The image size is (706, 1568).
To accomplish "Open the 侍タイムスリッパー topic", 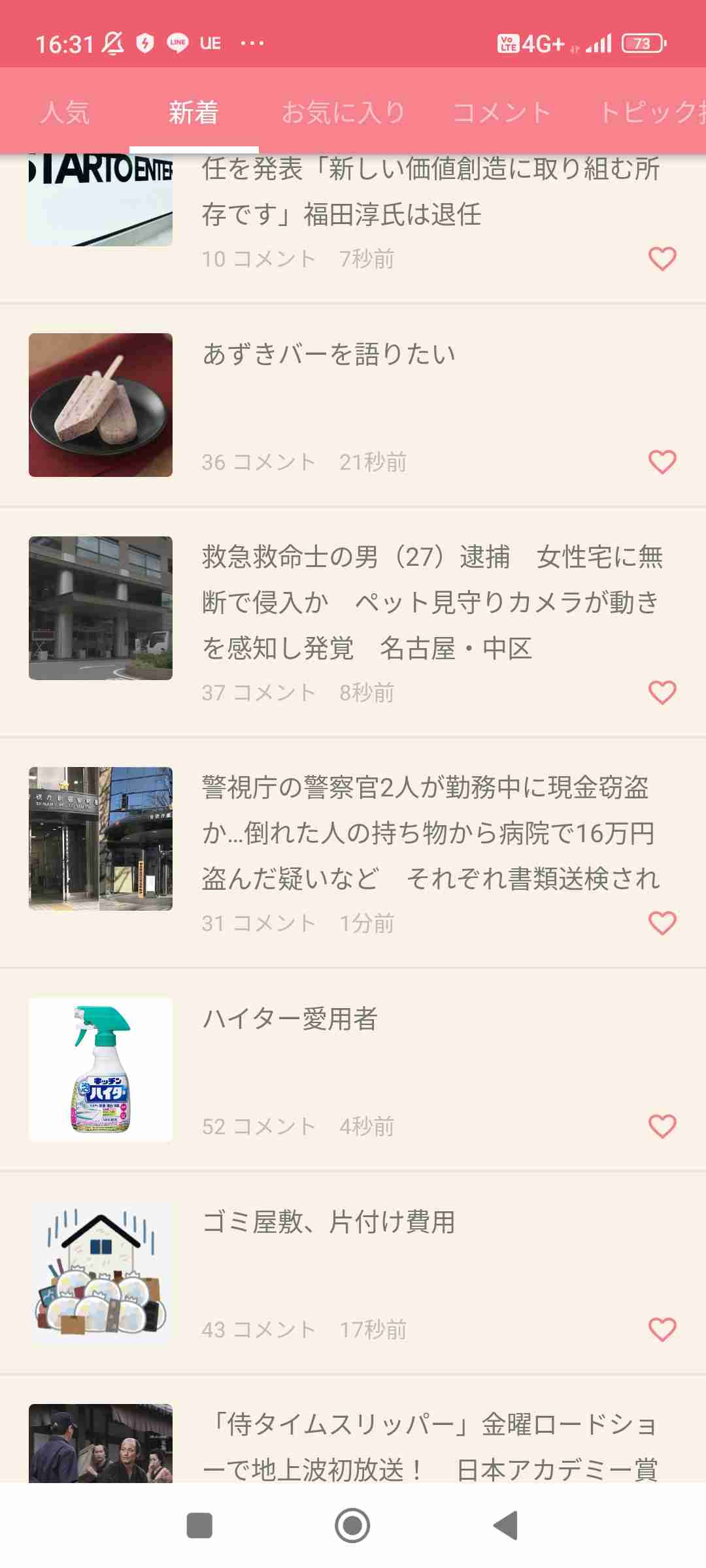I will 353,1430.
